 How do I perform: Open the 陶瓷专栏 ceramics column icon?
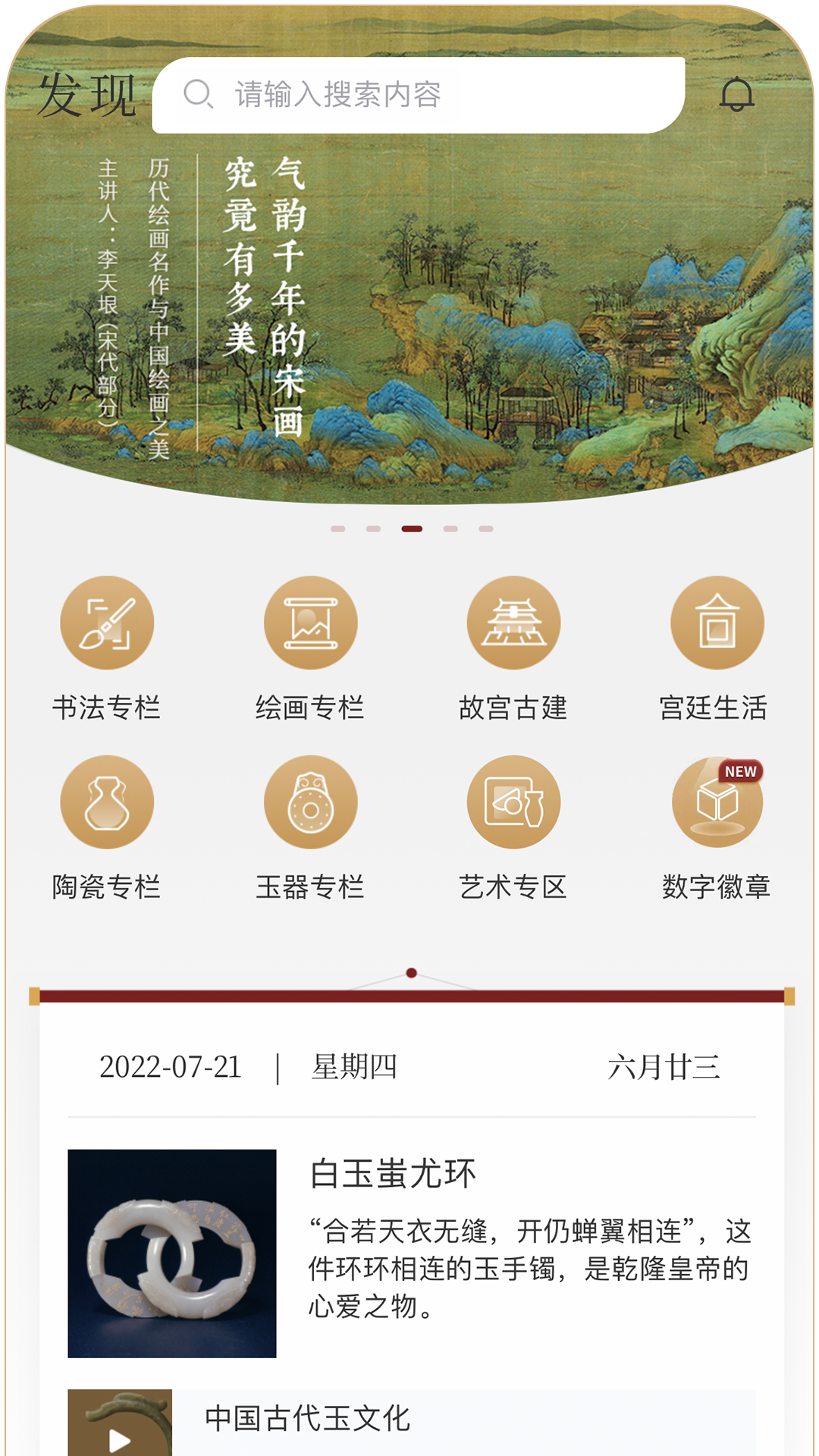pos(106,802)
